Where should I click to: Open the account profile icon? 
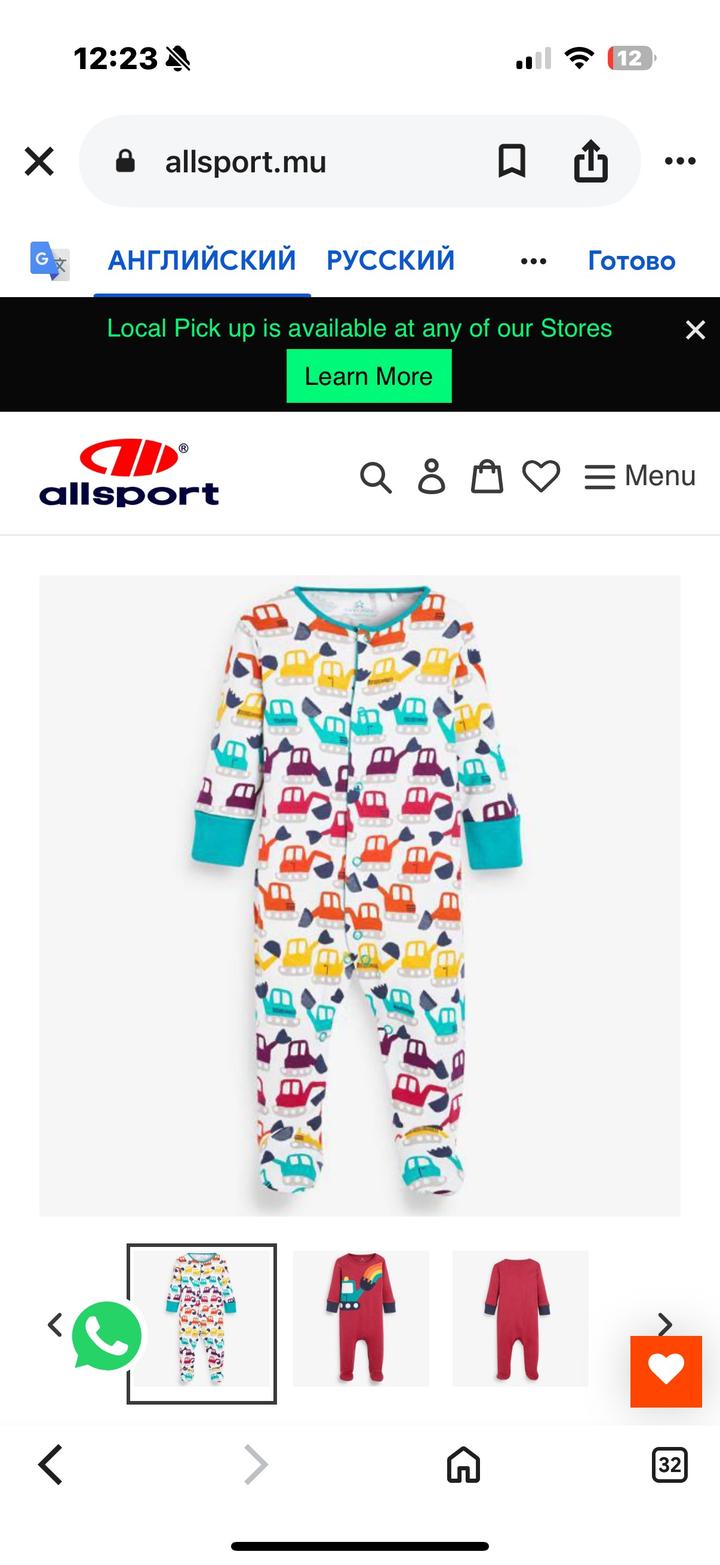431,477
